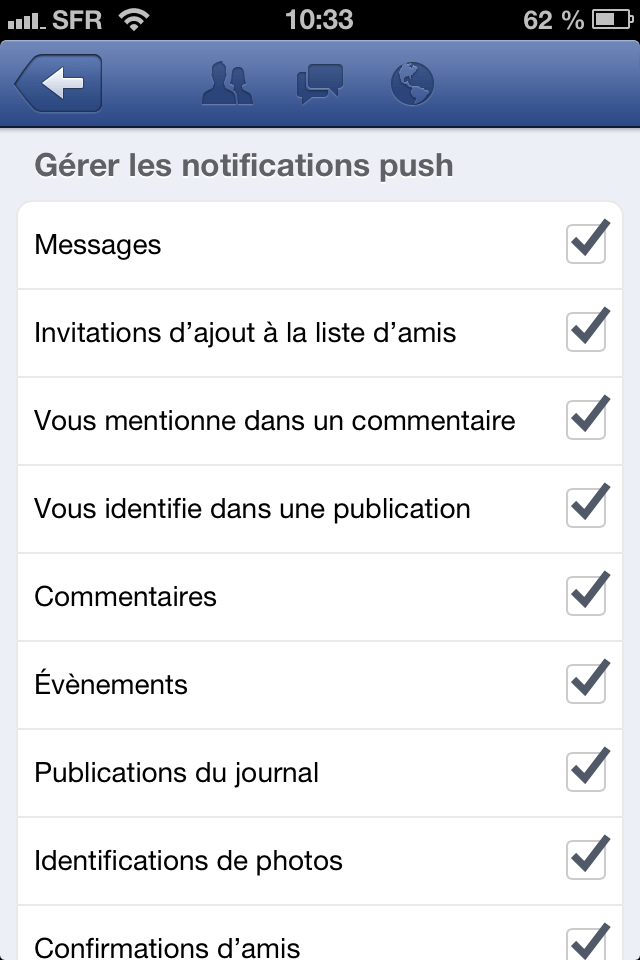This screenshot has height=960, width=640.
Task: Uncheck Confirmations d'amis notifications
Action: tap(587, 942)
